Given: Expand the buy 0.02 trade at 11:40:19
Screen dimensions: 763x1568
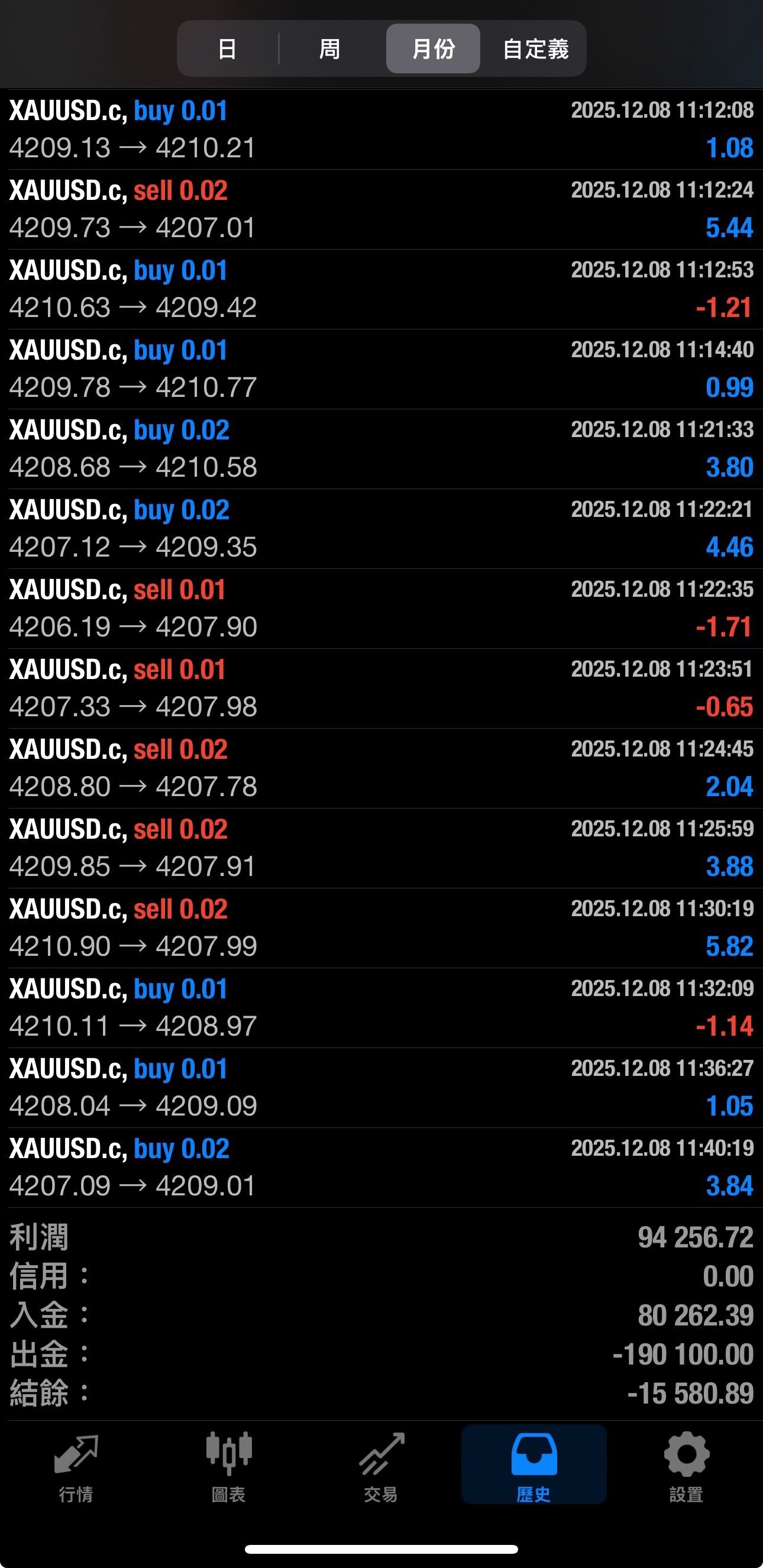Looking at the screenshot, I should [x=381, y=1167].
